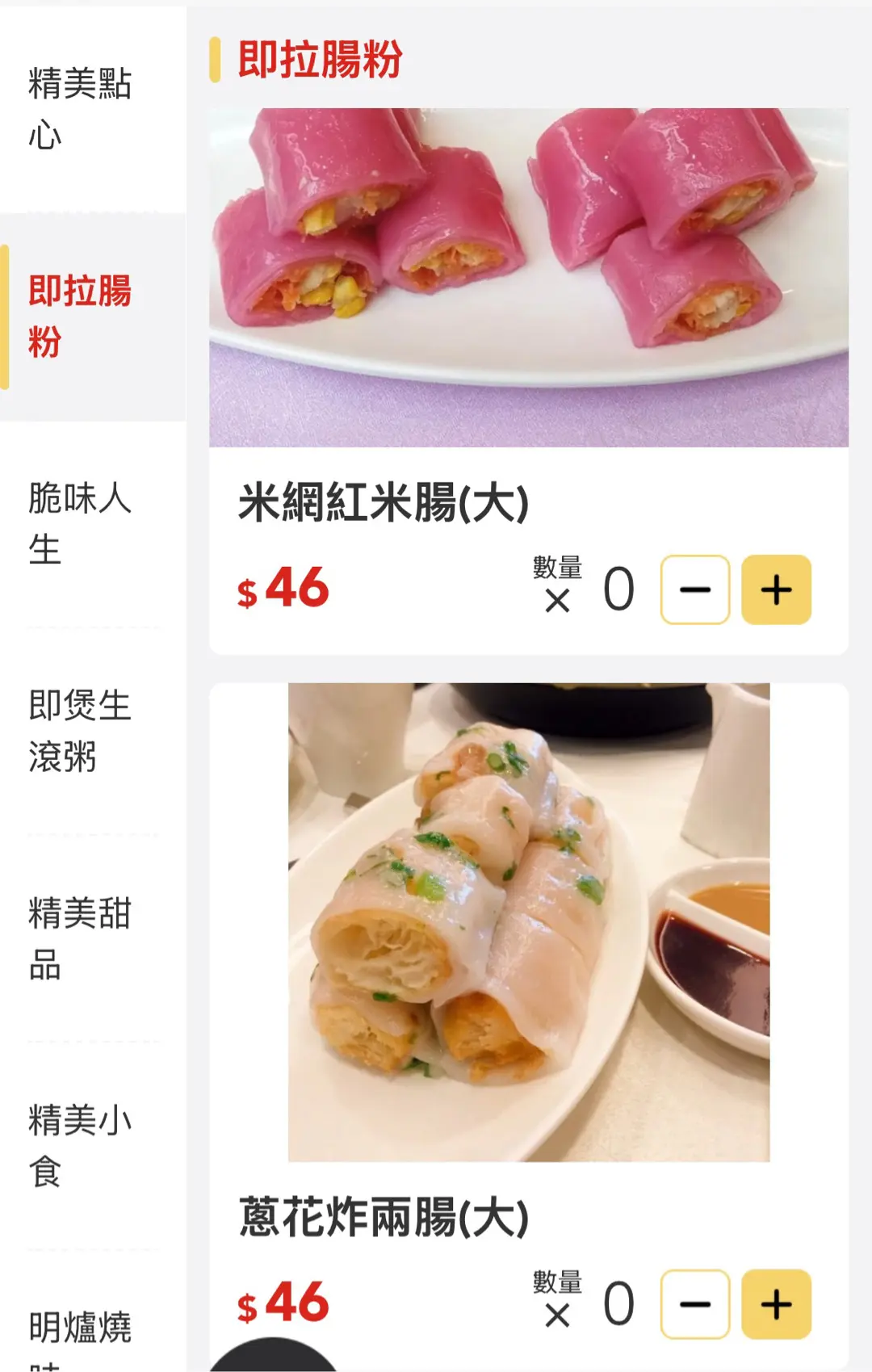Go to the 即煲生滾粥 category
872x1372 pixels.
click(80, 731)
